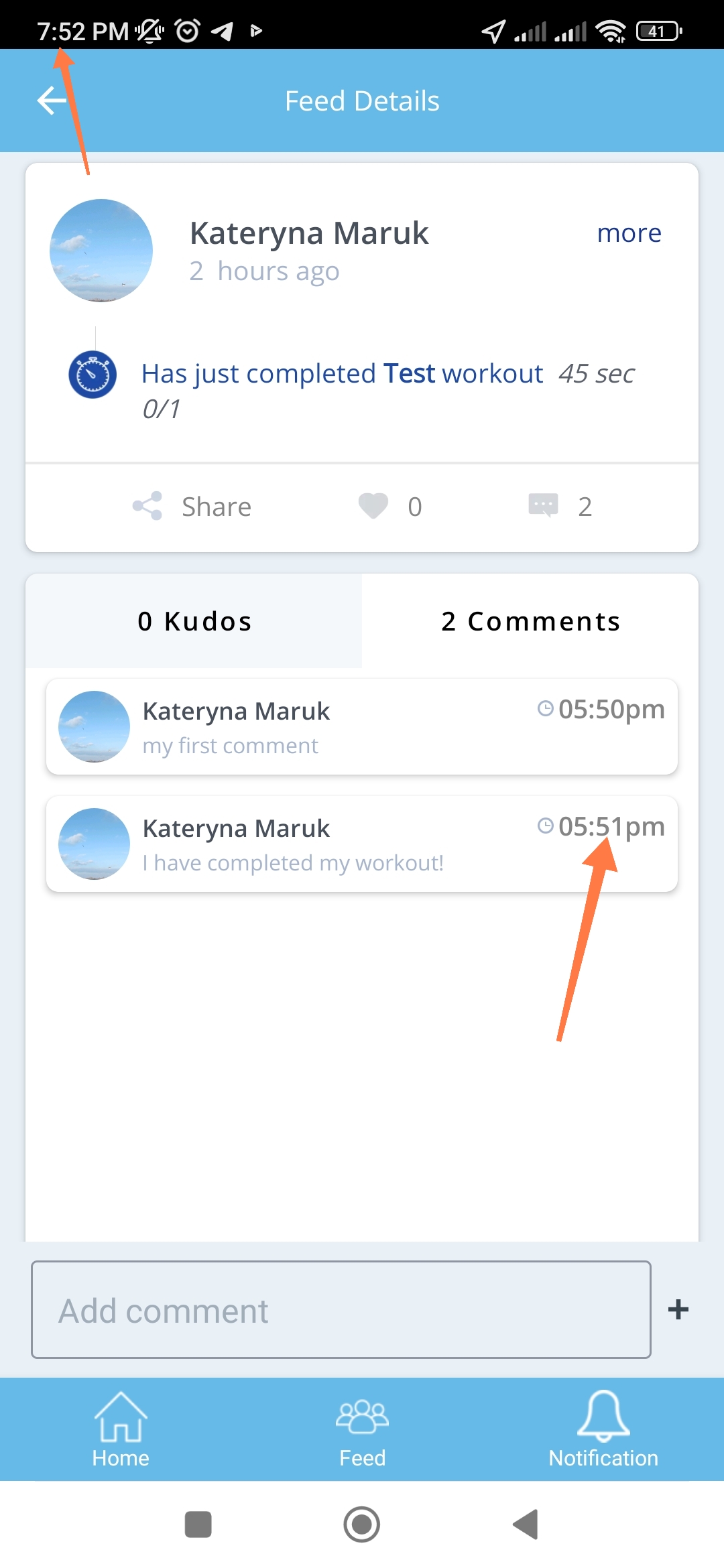Open recent apps with the square button

[198, 1524]
